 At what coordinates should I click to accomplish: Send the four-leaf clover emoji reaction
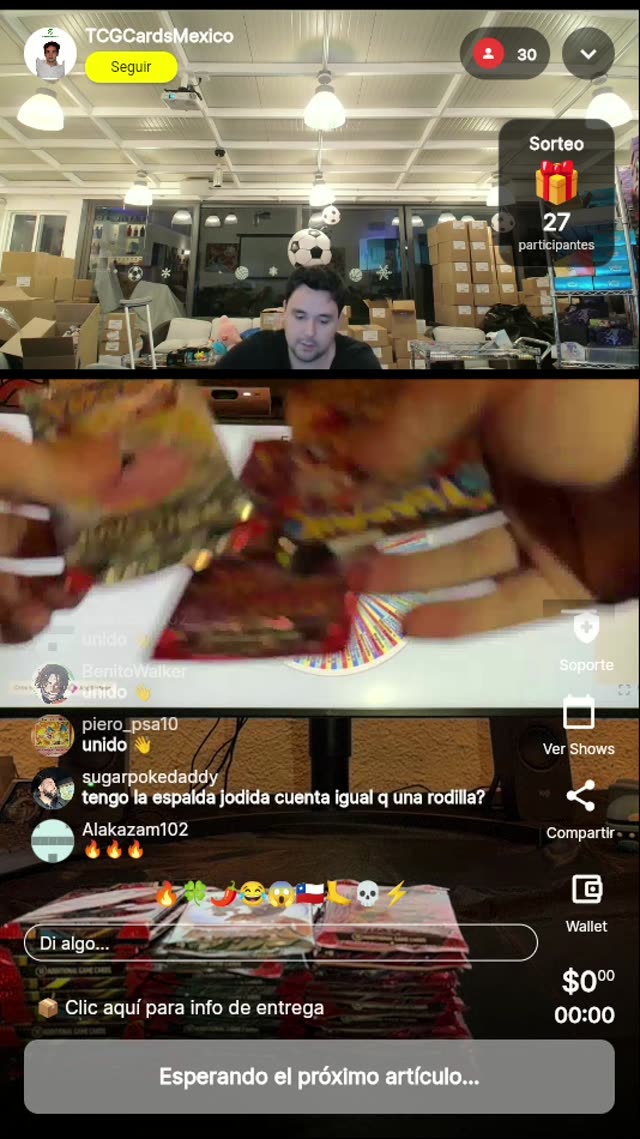pyautogui.click(x=195, y=894)
